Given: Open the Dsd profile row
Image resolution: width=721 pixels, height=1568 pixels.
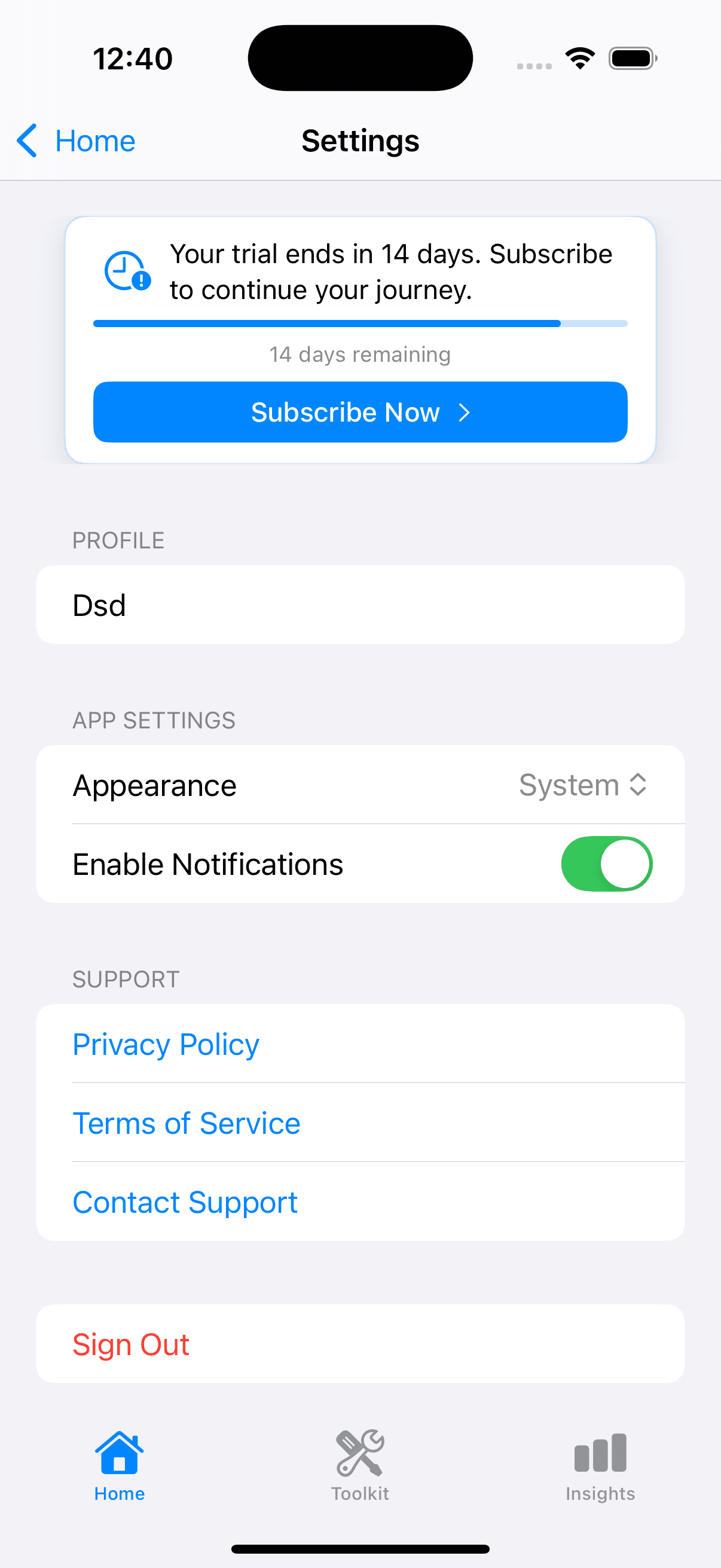Looking at the screenshot, I should 360,605.
